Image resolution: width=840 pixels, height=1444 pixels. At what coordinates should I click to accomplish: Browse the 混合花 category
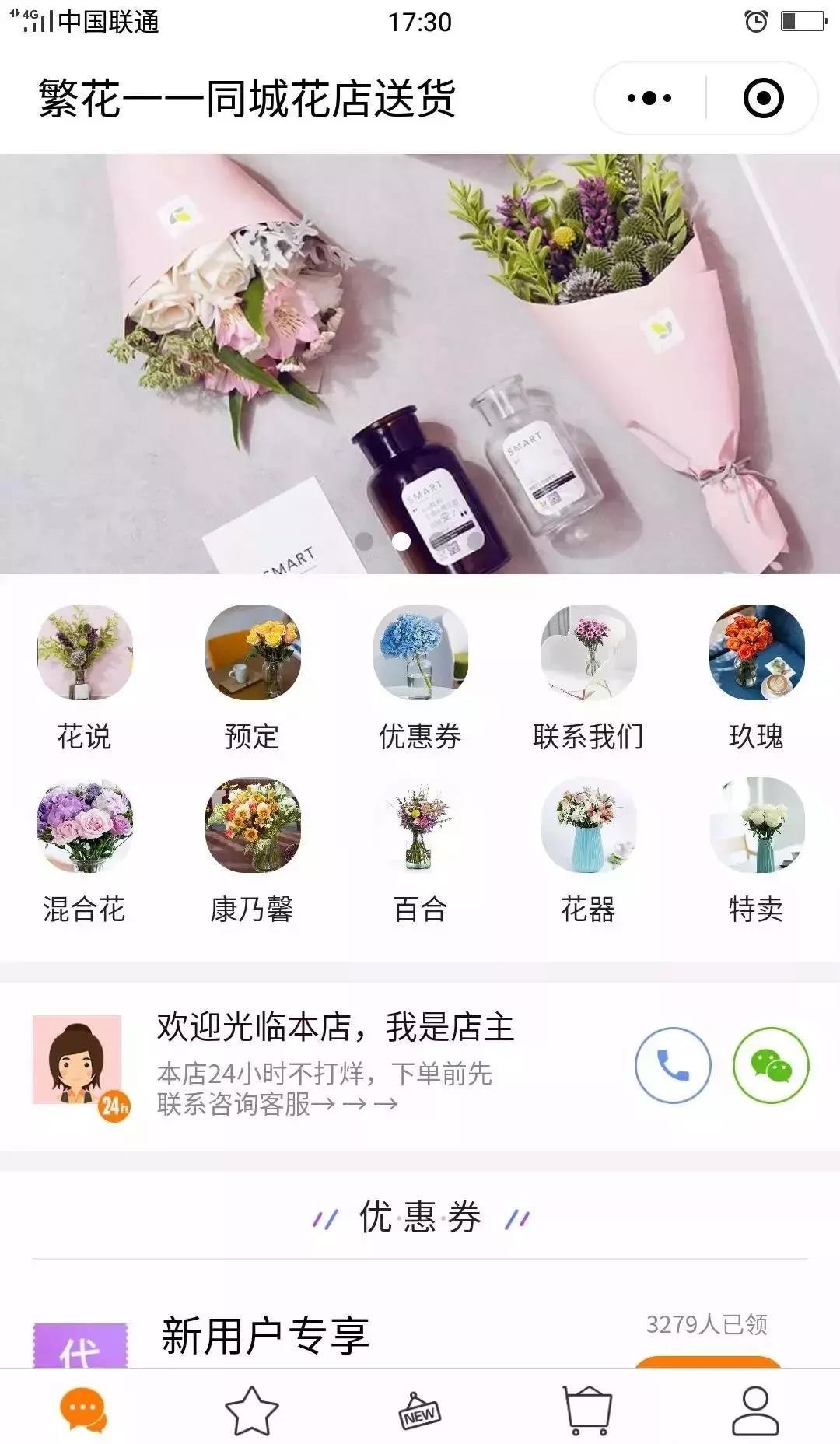tap(85, 826)
